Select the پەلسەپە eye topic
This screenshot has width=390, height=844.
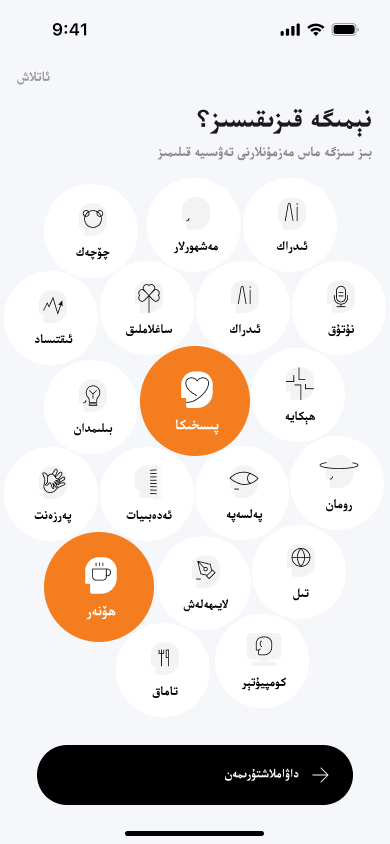click(243, 493)
